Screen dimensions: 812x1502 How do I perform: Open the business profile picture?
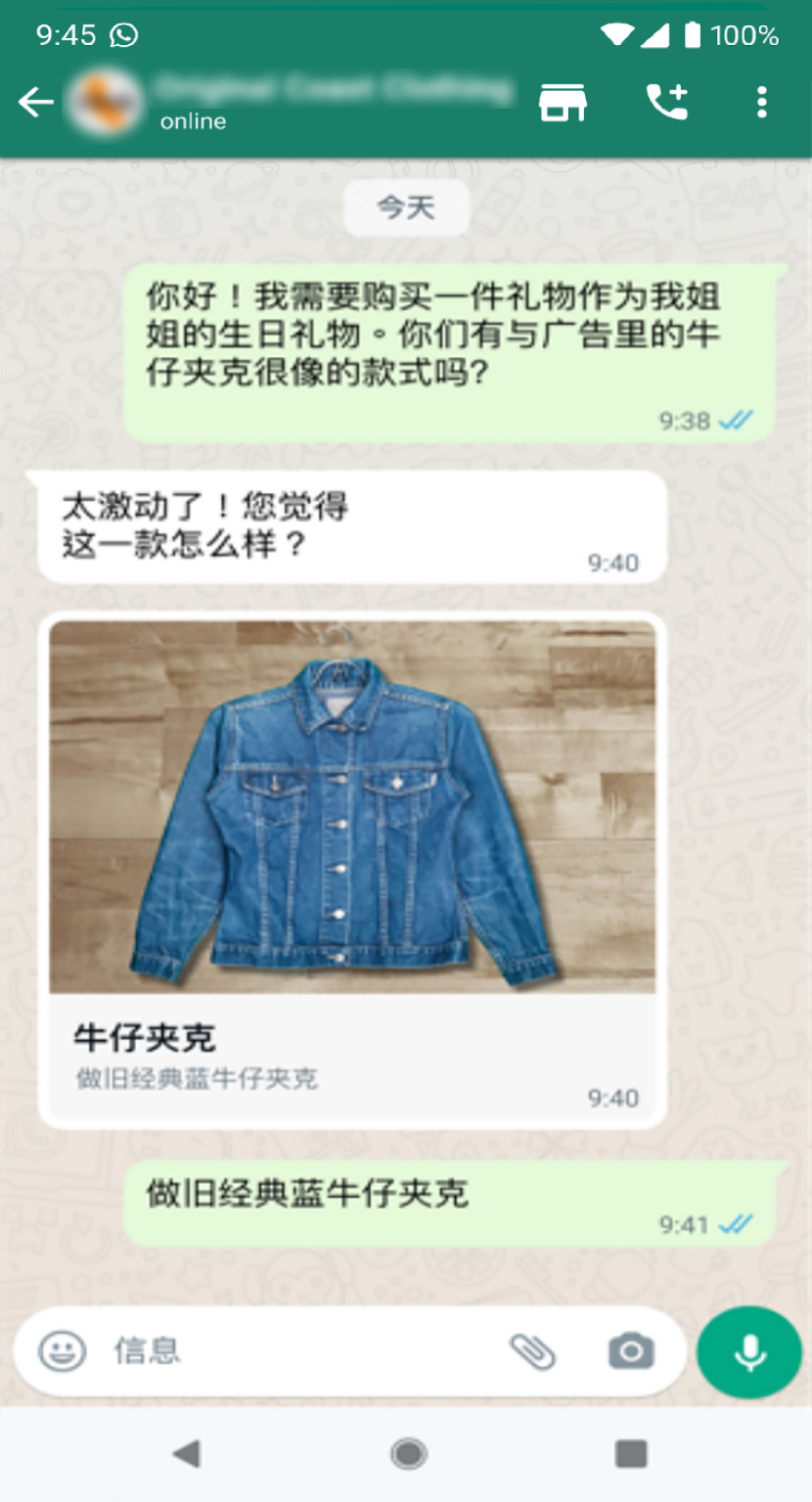point(105,102)
